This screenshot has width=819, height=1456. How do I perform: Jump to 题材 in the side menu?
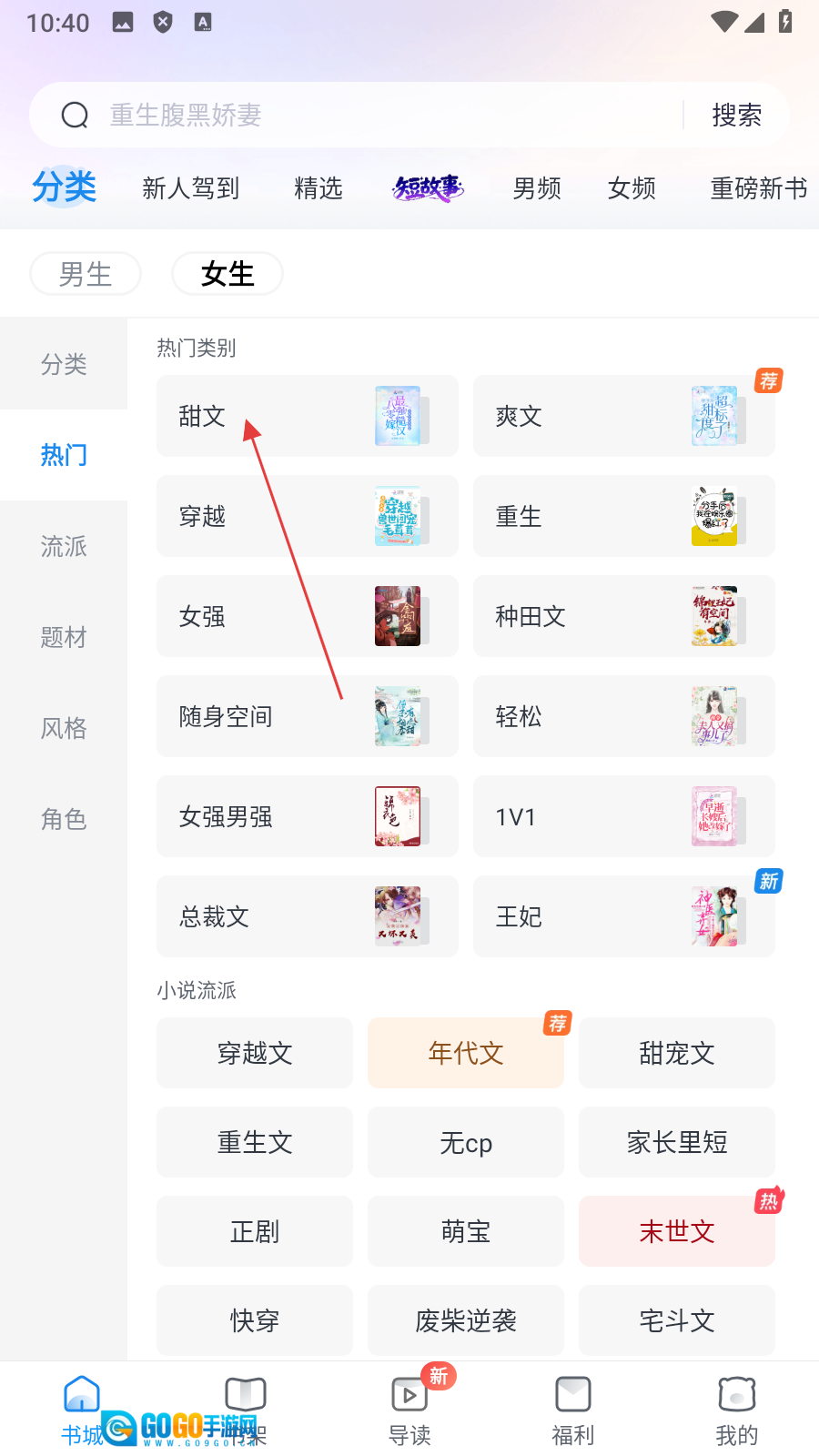point(64,637)
